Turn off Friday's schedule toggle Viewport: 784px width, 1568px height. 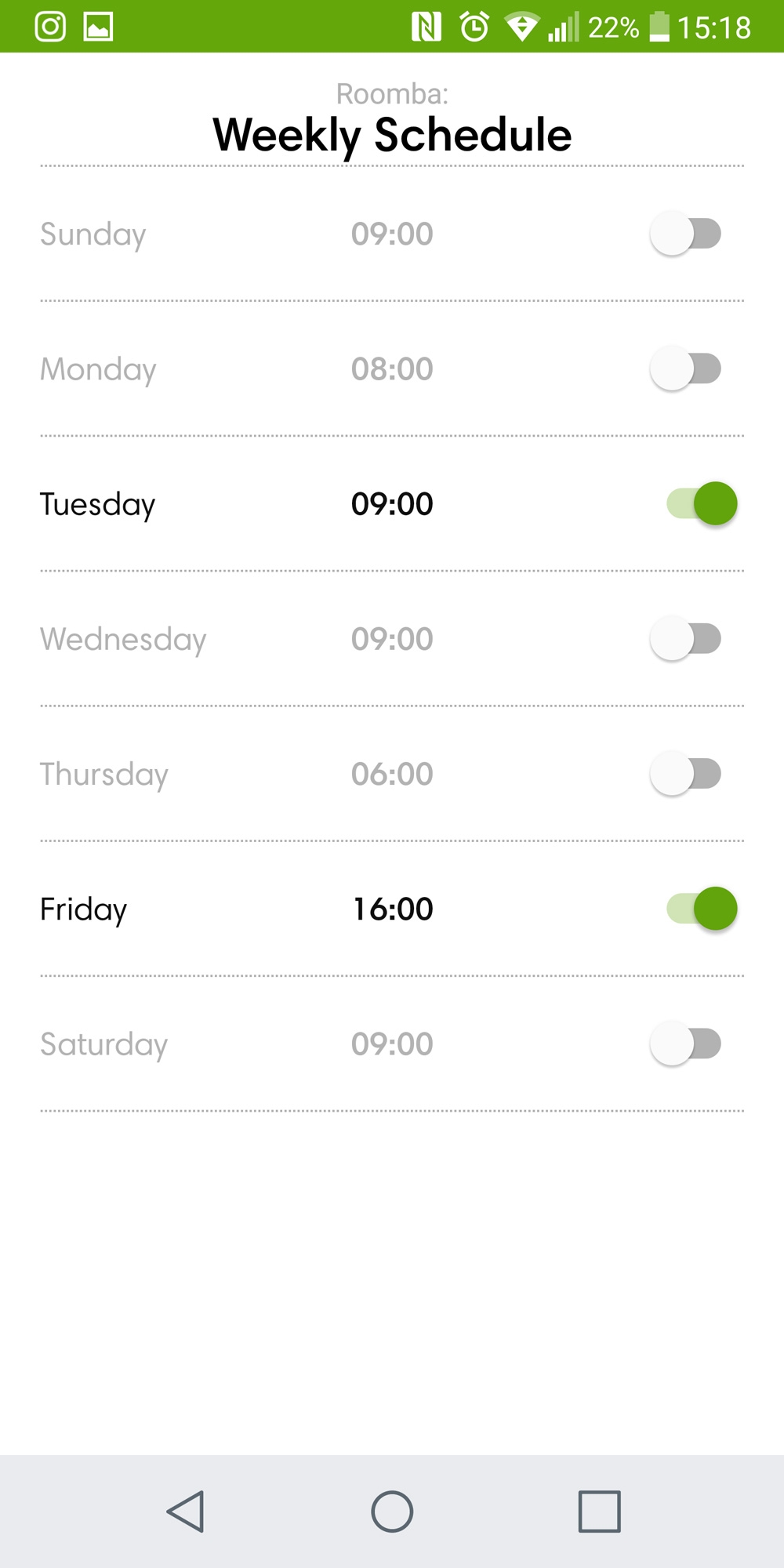coord(702,909)
